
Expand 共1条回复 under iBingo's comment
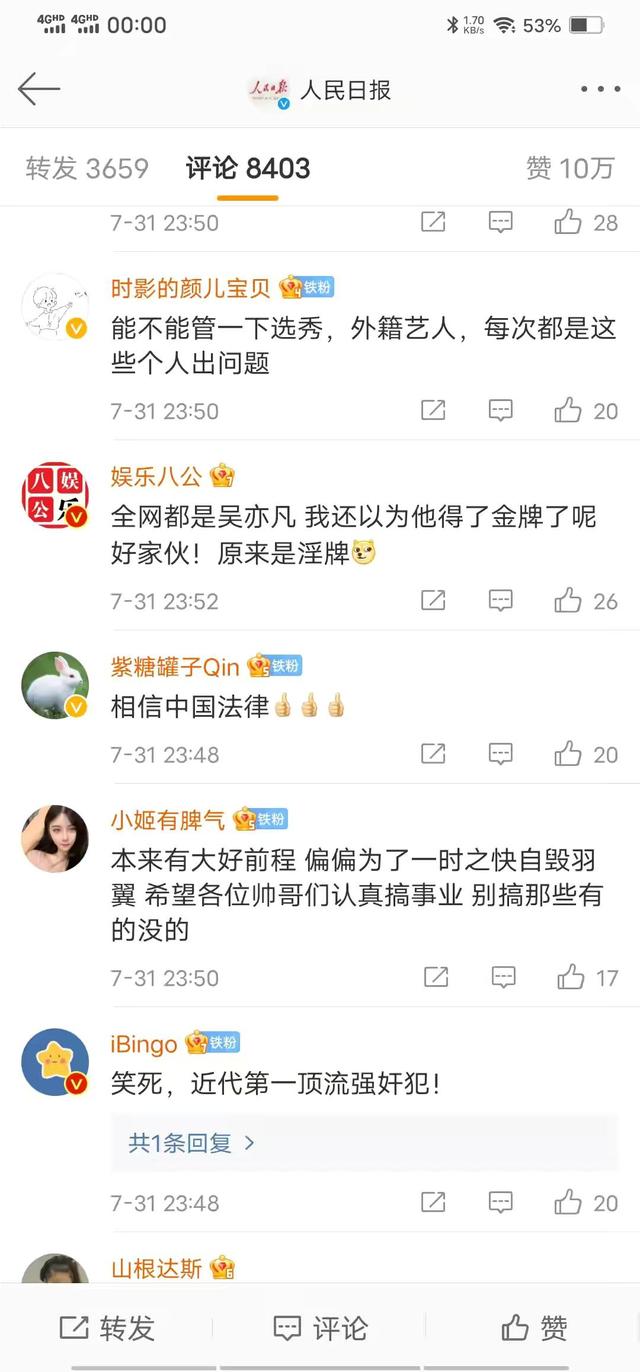point(192,1142)
